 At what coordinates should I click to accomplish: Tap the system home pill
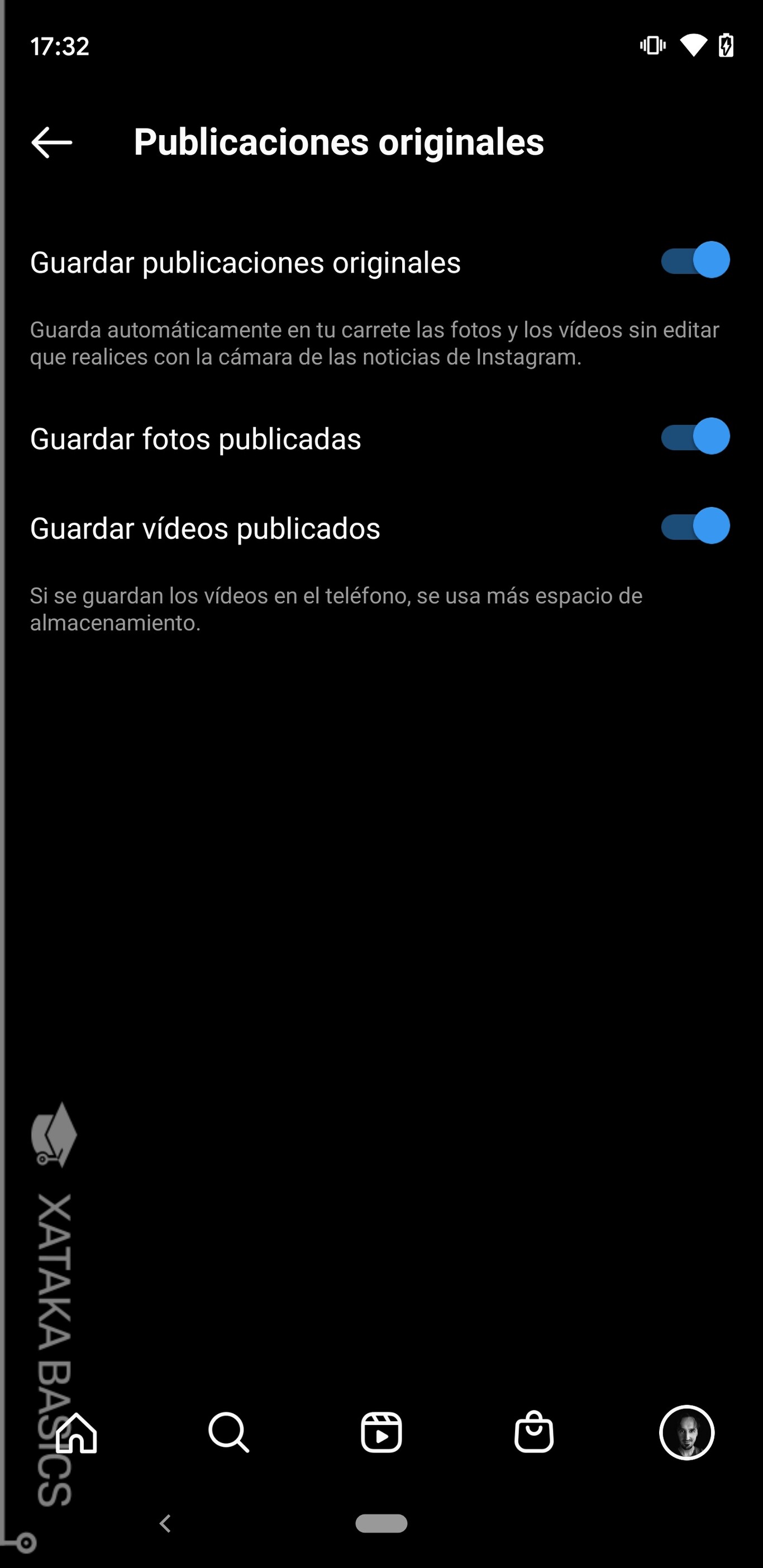click(381, 1523)
